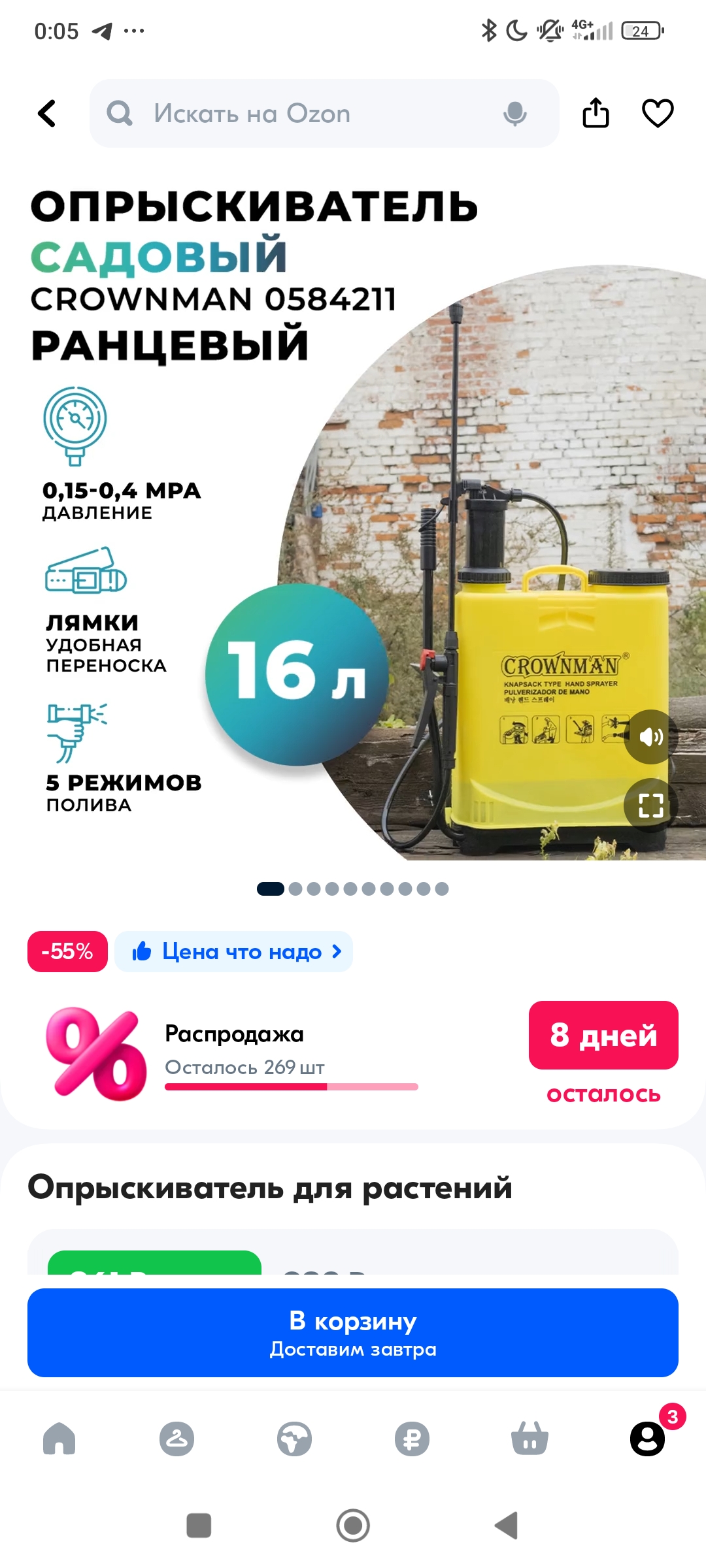Open the ruble finance tab
The width and height of the screenshot is (706, 1568).
412,1439
